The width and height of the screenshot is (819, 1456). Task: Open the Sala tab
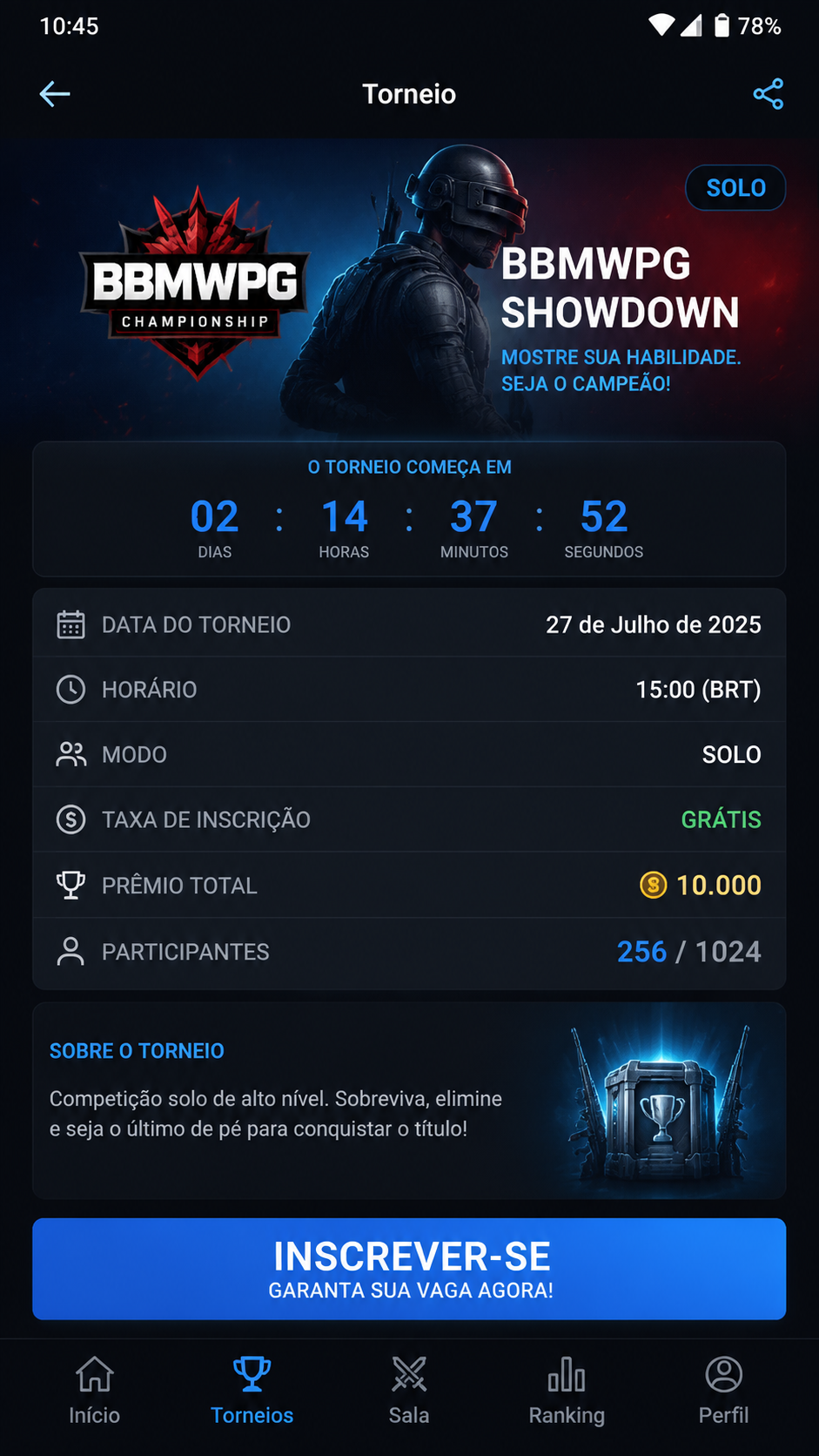409,1391
